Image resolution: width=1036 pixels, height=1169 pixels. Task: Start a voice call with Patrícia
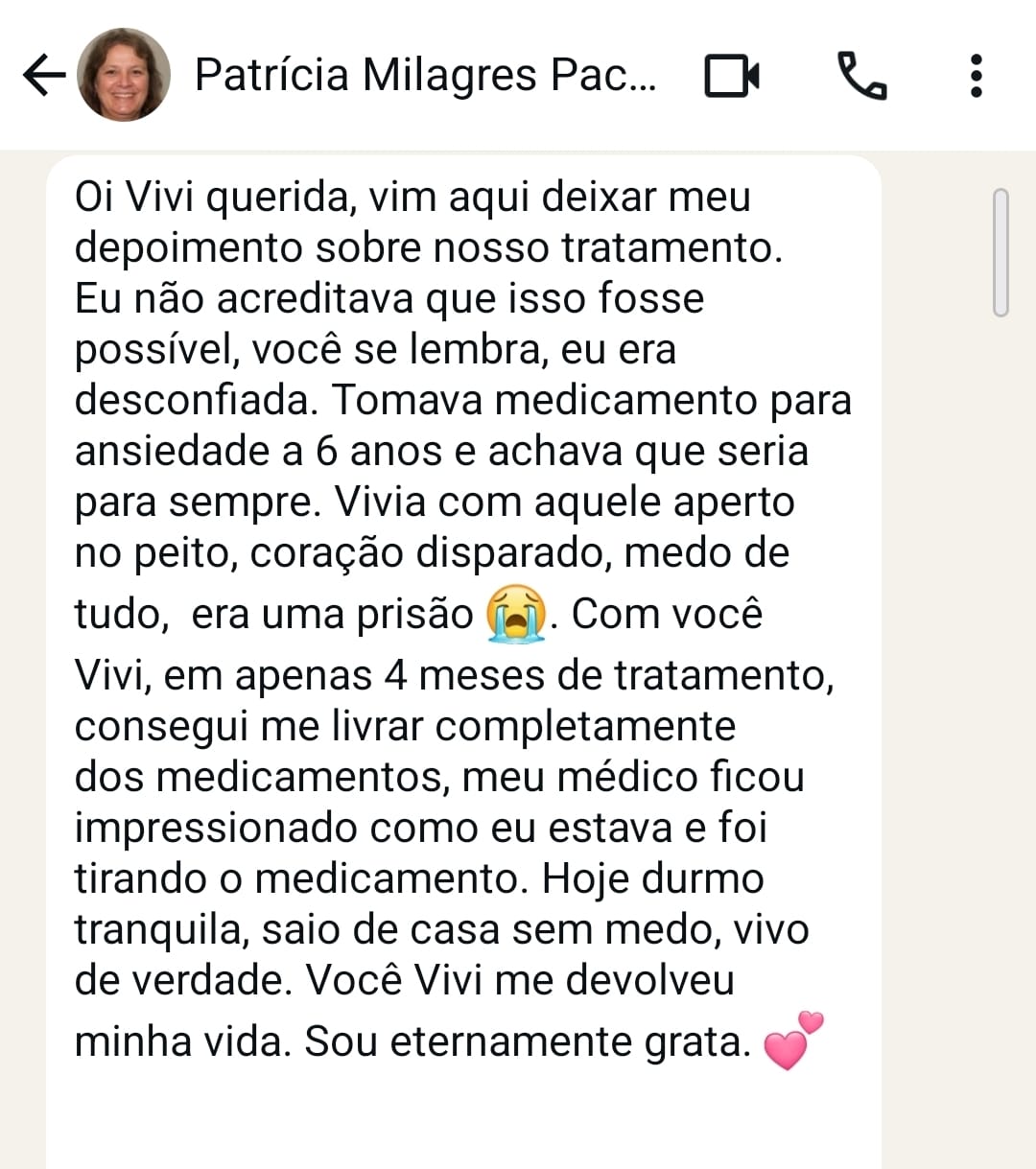click(861, 76)
